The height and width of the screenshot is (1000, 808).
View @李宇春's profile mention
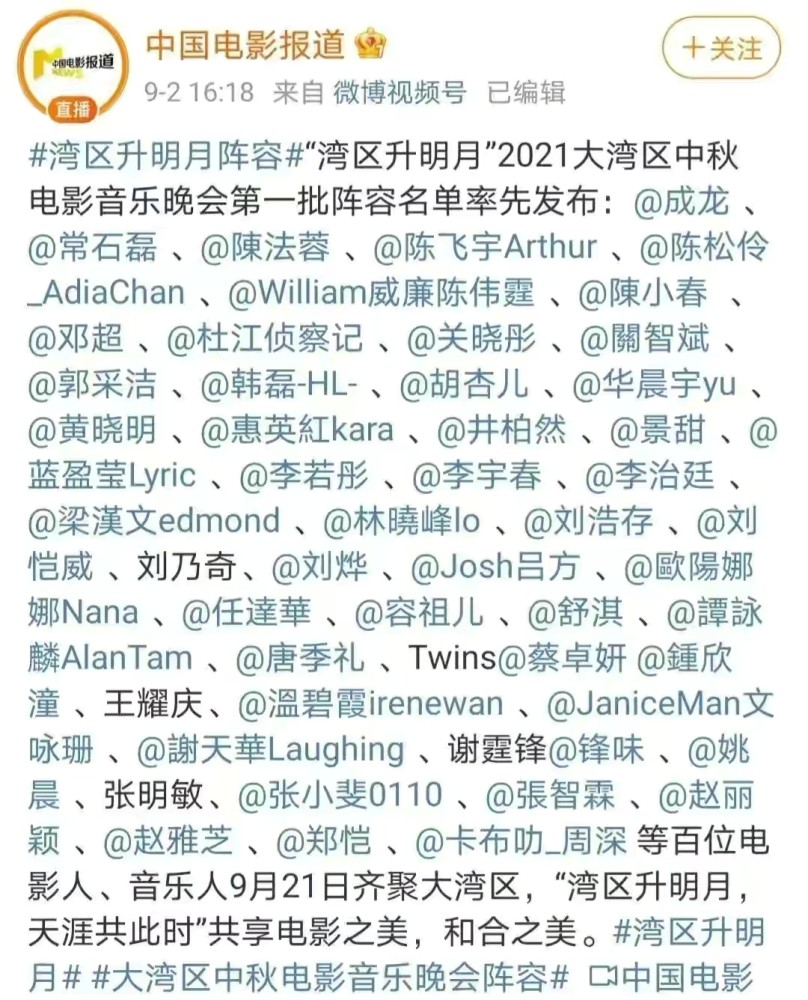[x=476, y=476]
